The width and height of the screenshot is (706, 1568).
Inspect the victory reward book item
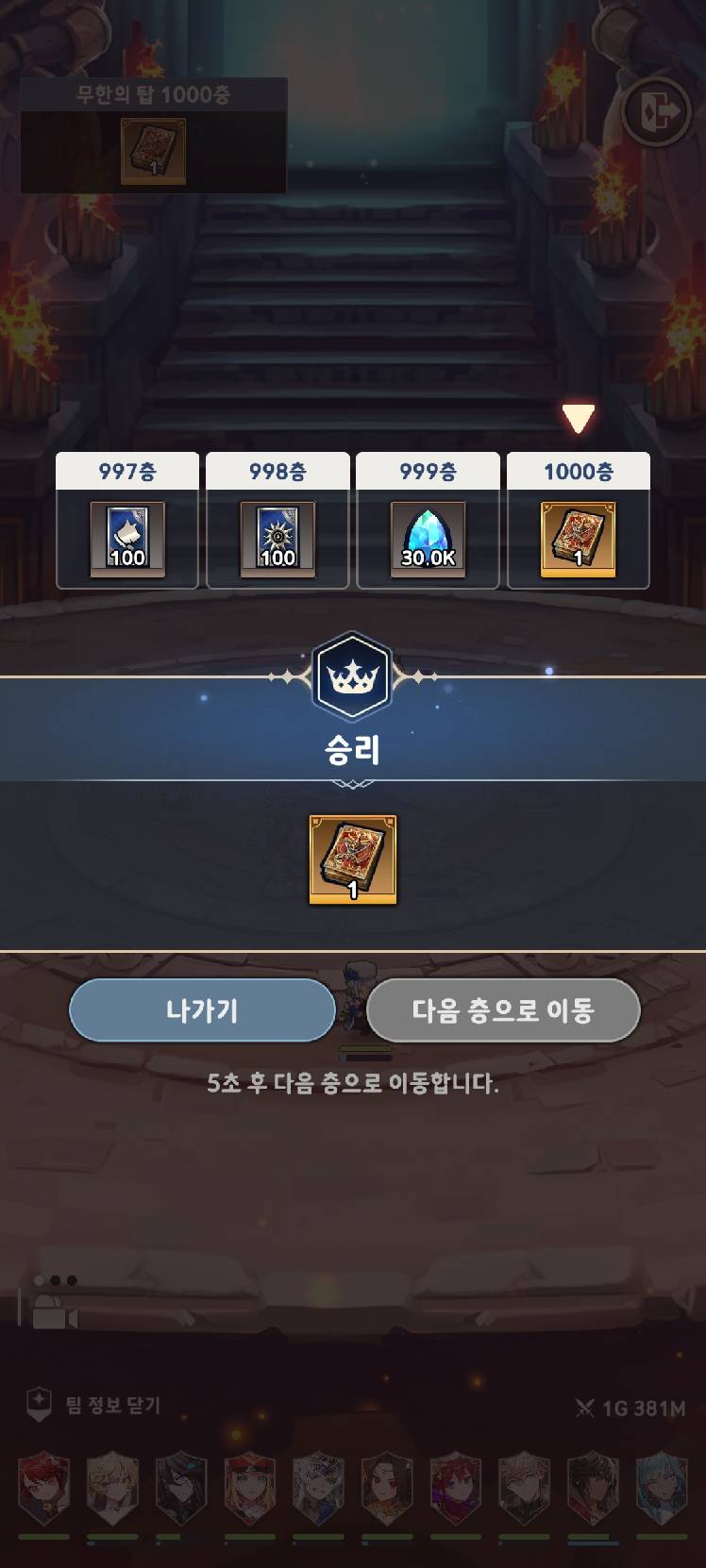(x=353, y=859)
